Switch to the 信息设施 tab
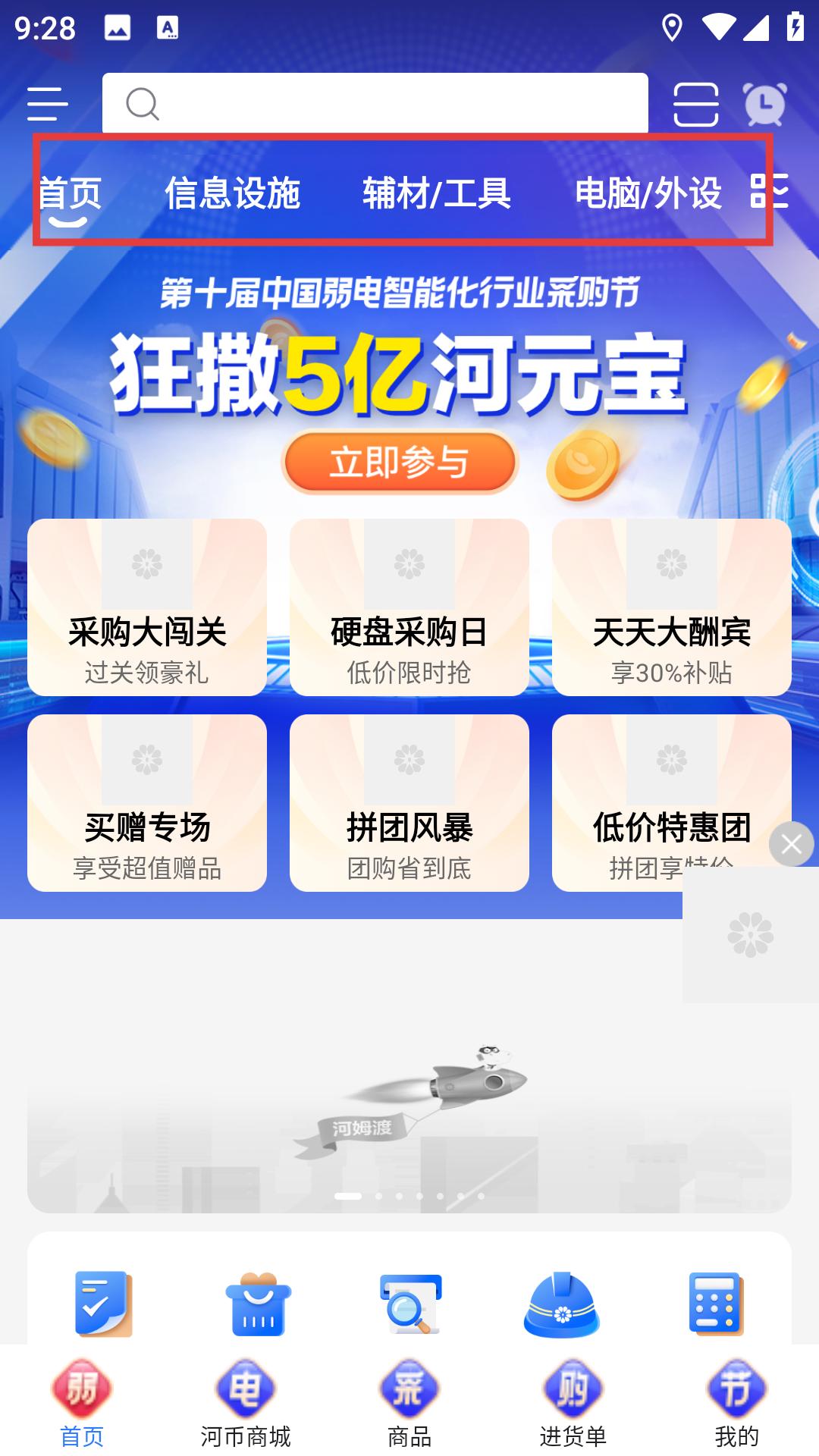 233,193
